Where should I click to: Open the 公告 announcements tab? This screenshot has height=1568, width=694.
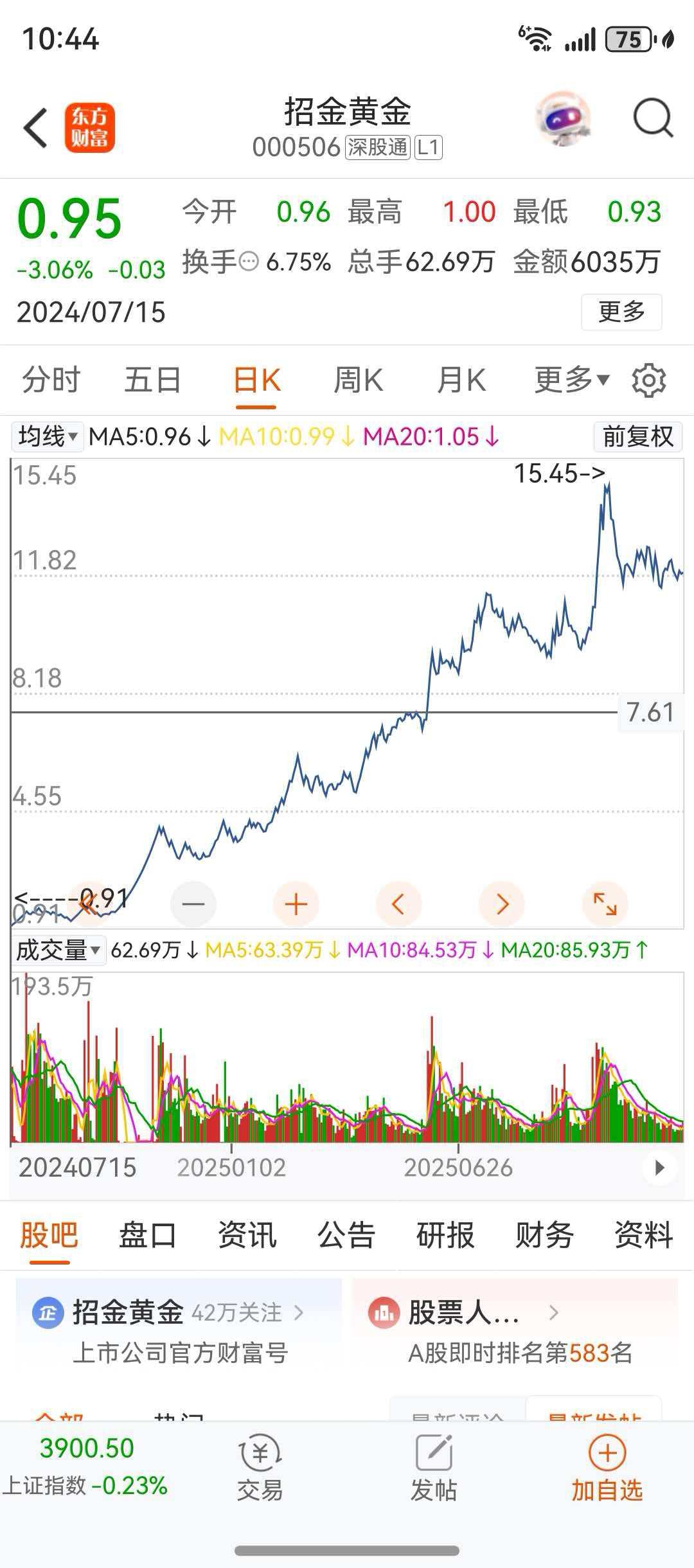[346, 1235]
